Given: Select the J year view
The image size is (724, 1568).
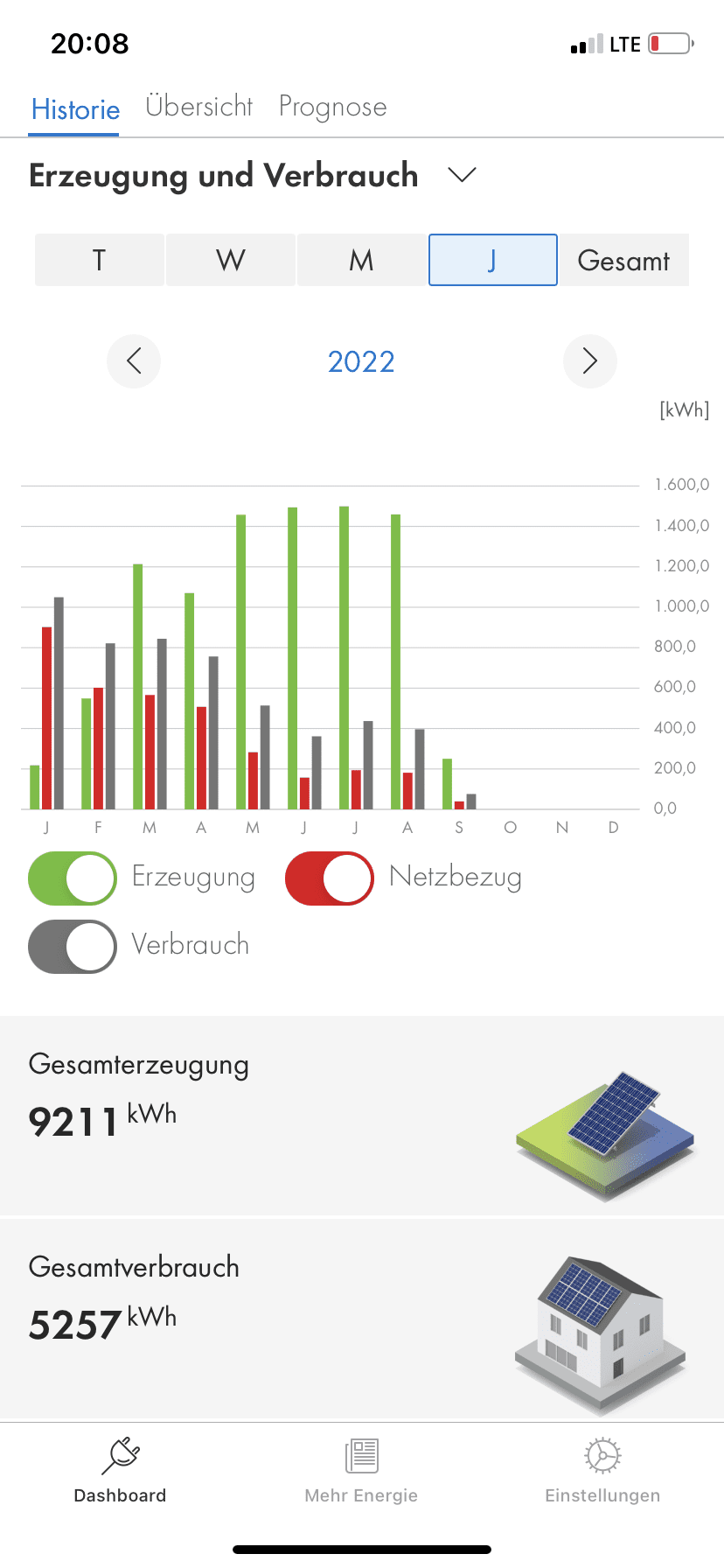Looking at the screenshot, I should click(492, 260).
